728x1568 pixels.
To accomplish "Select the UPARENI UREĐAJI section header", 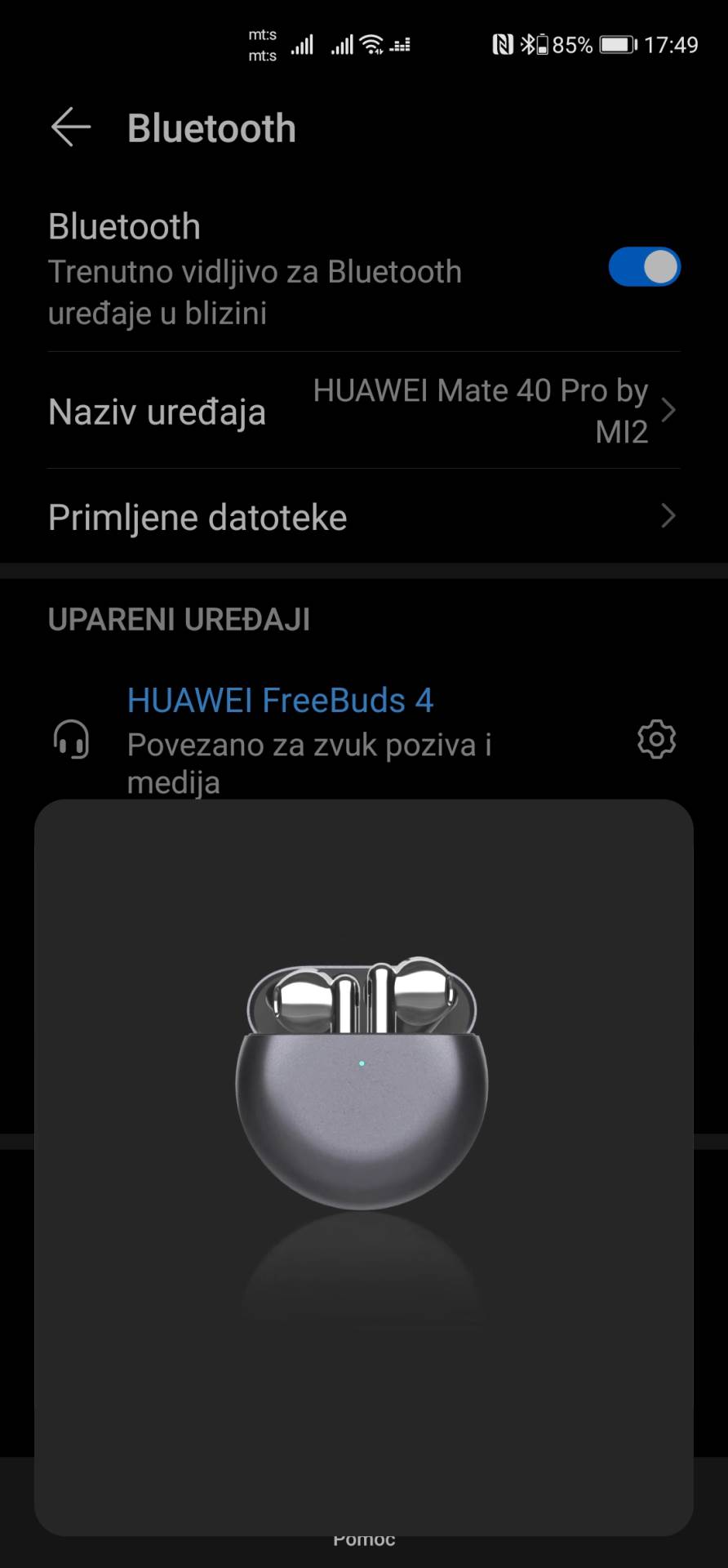I will click(179, 619).
